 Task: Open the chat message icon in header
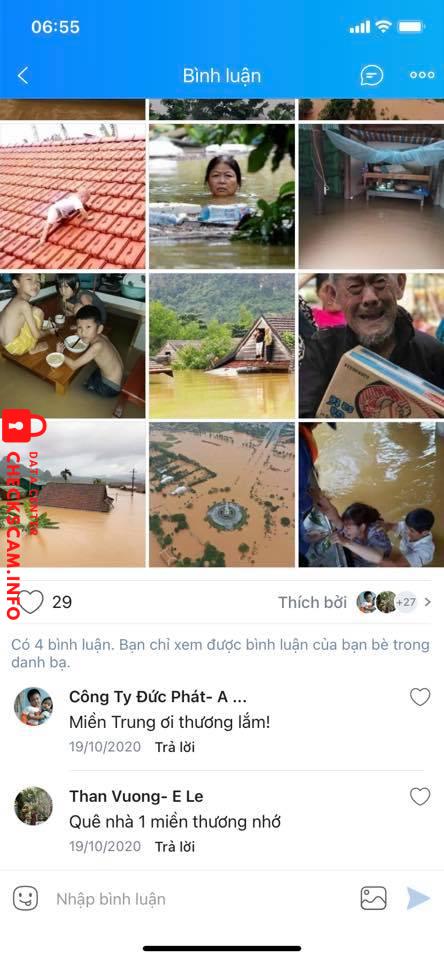tap(372, 75)
